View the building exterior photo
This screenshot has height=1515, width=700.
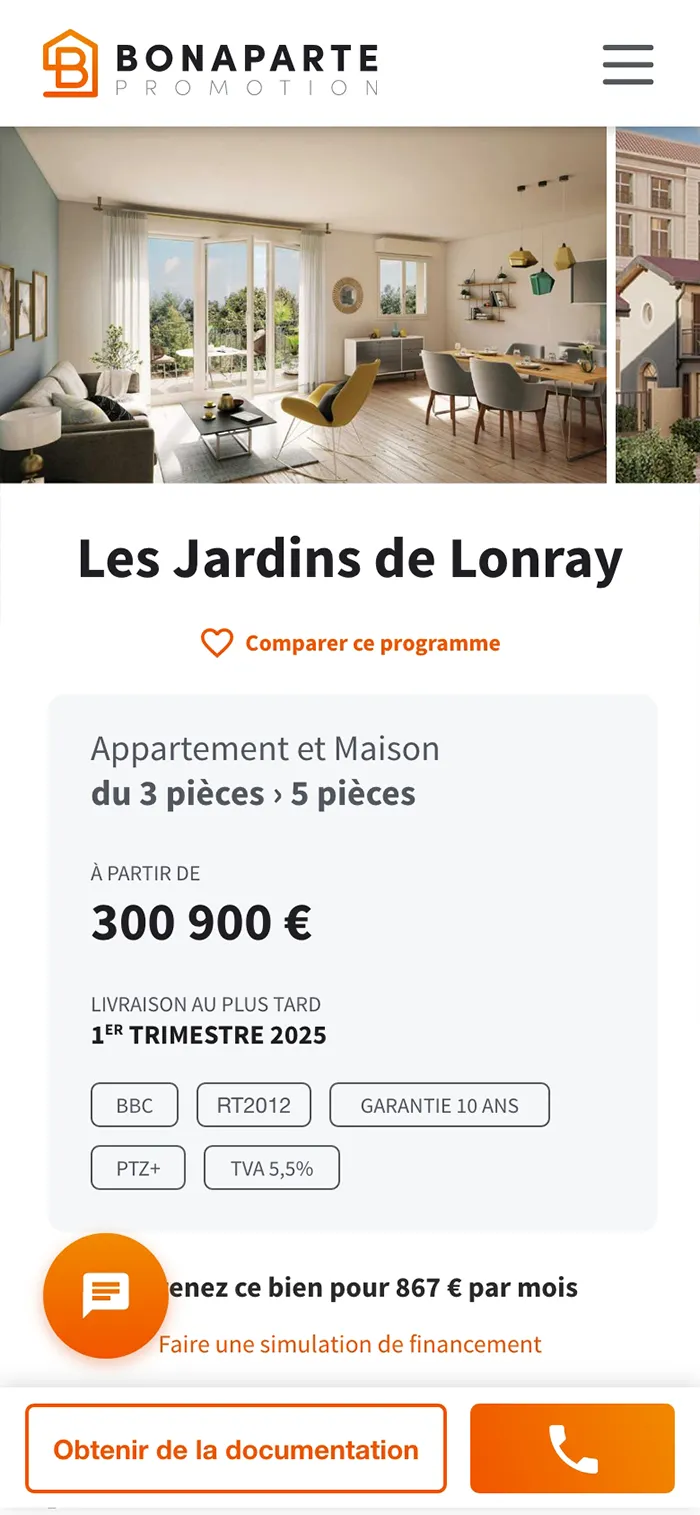coord(657,305)
